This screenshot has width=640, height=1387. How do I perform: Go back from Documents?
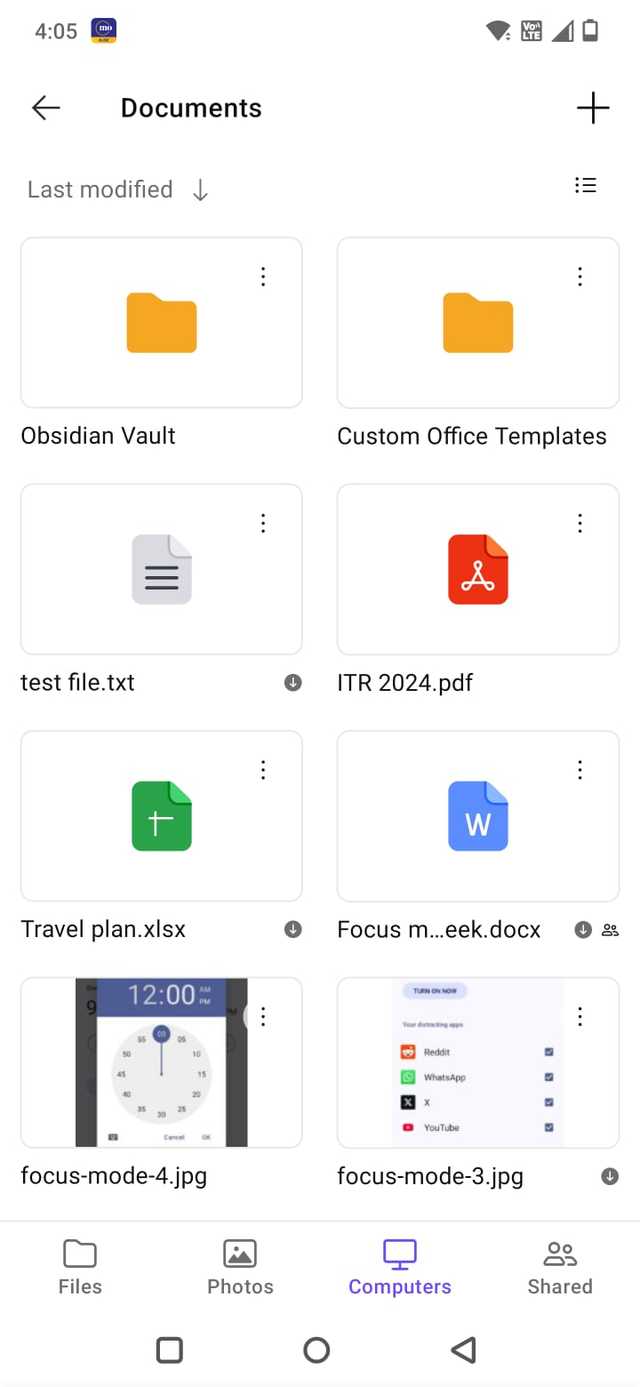pos(46,108)
